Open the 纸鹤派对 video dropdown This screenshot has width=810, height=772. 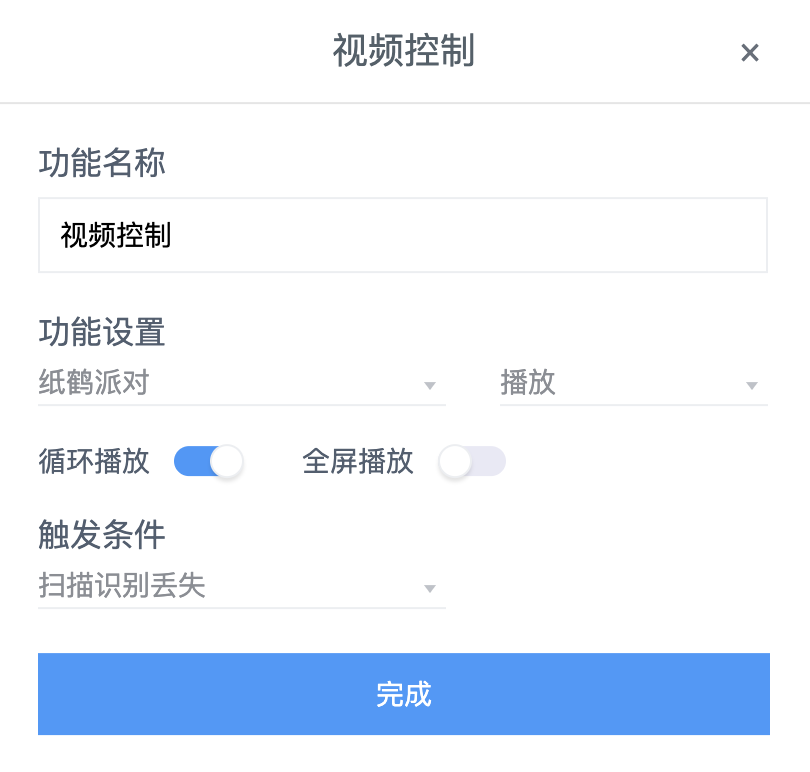point(241,384)
